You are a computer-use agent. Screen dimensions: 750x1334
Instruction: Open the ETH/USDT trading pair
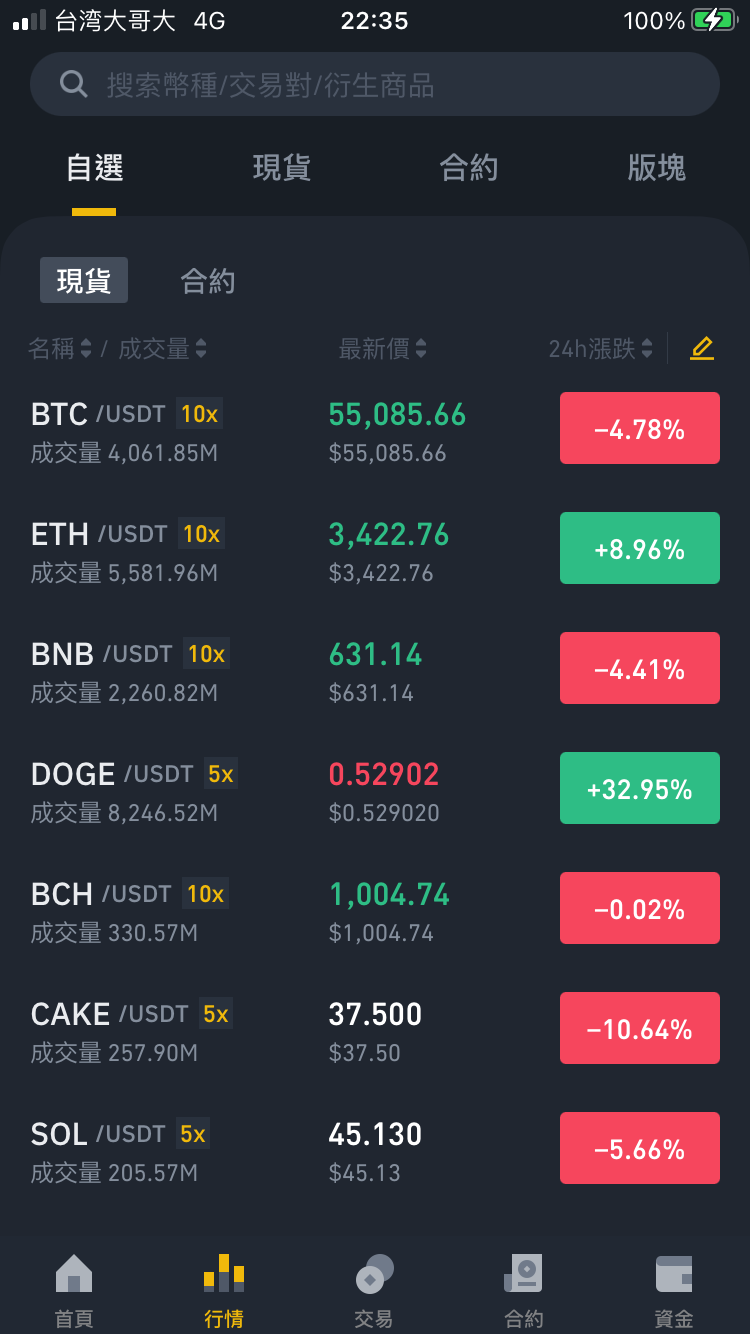(x=375, y=548)
